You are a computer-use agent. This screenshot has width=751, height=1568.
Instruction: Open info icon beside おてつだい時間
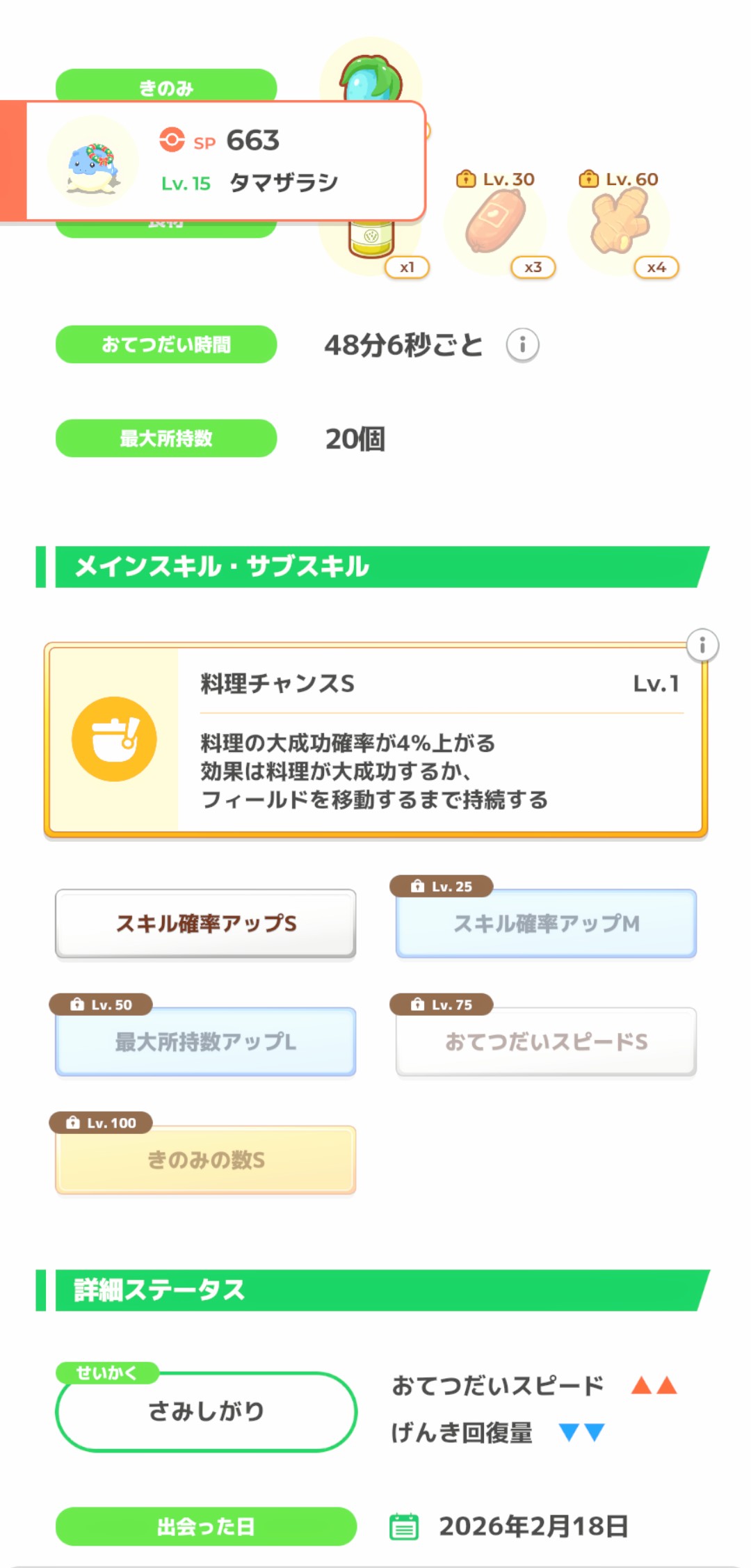(522, 345)
